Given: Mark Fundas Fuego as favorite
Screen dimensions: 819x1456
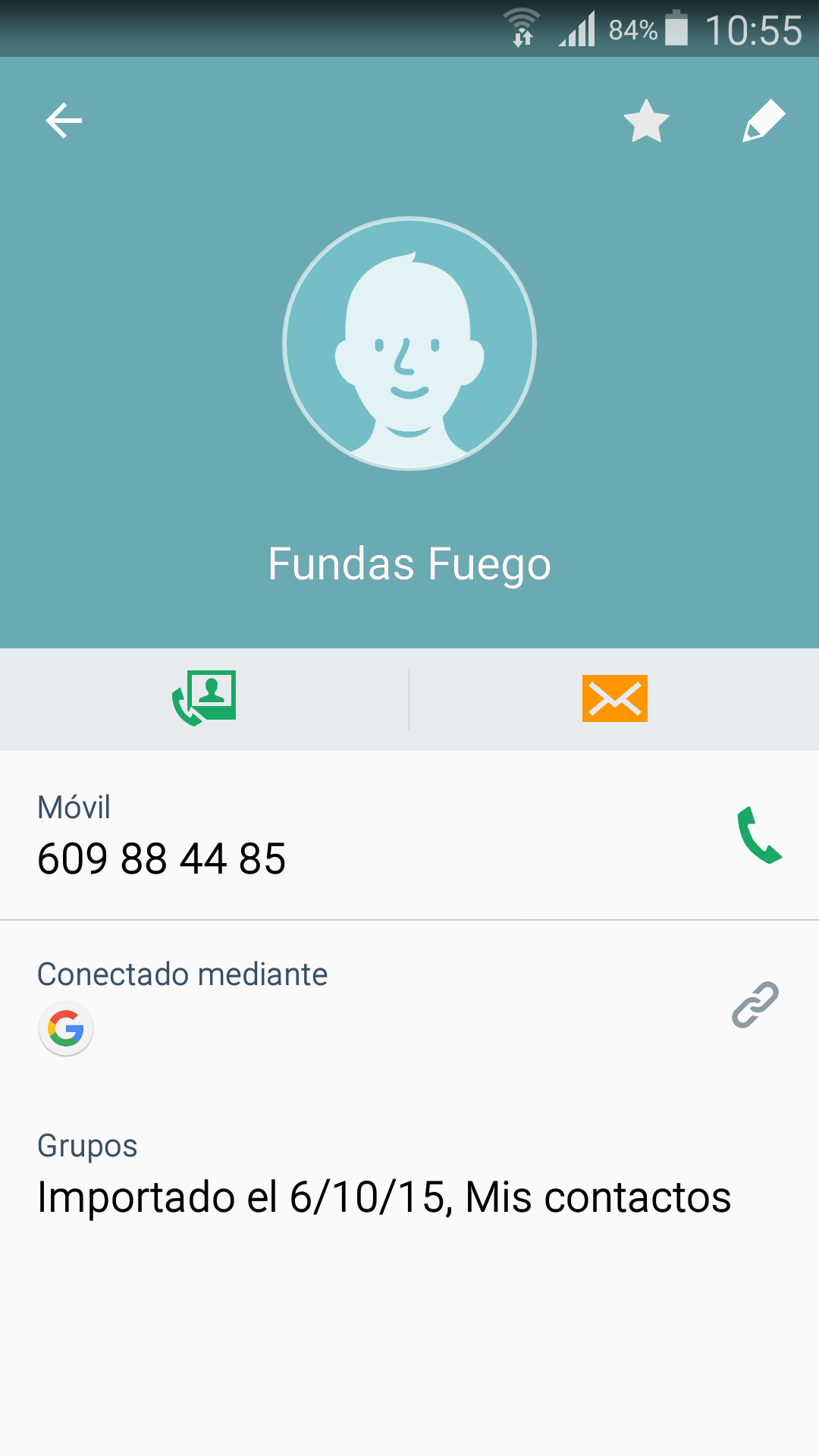Looking at the screenshot, I should 646,121.
